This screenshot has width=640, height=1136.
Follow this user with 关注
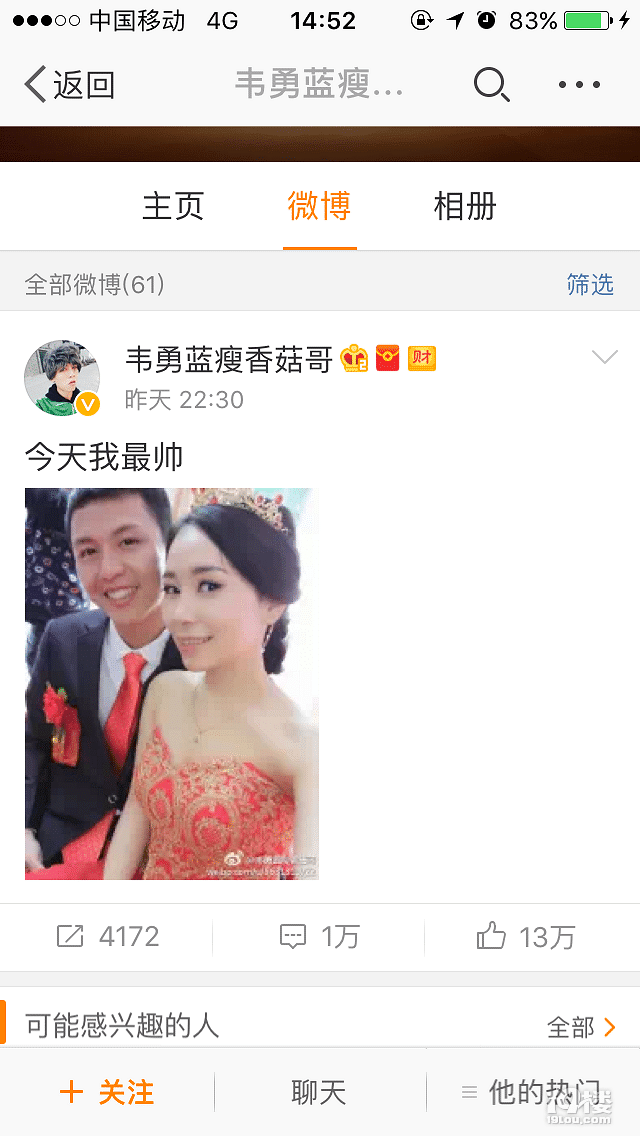[107, 1092]
